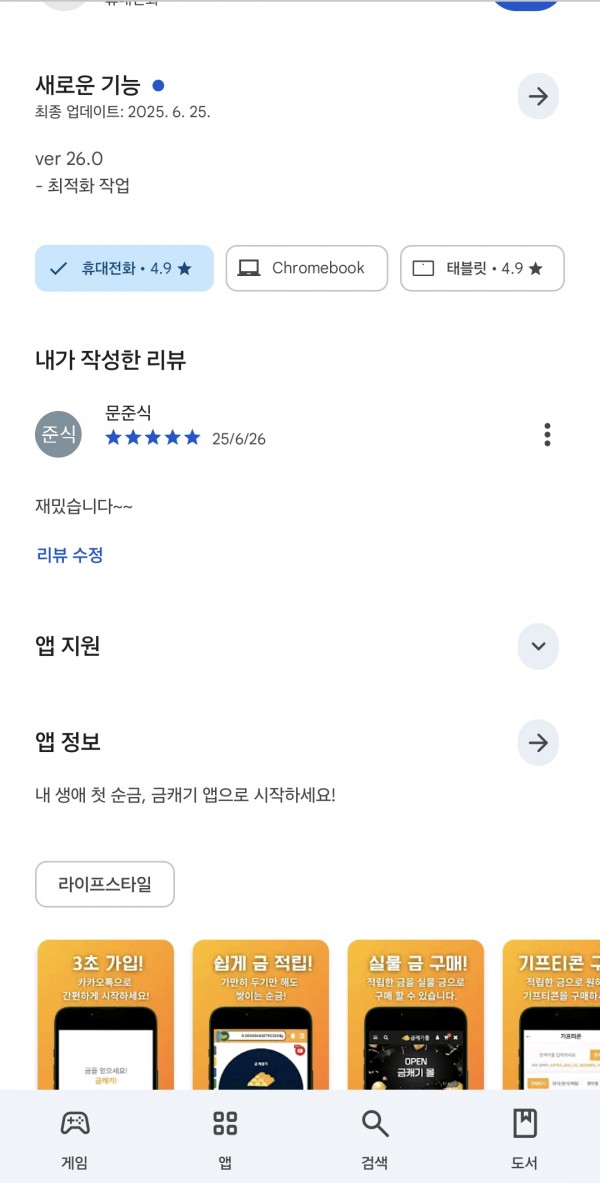
Task: Open the overflow menu on my review
Action: point(547,435)
